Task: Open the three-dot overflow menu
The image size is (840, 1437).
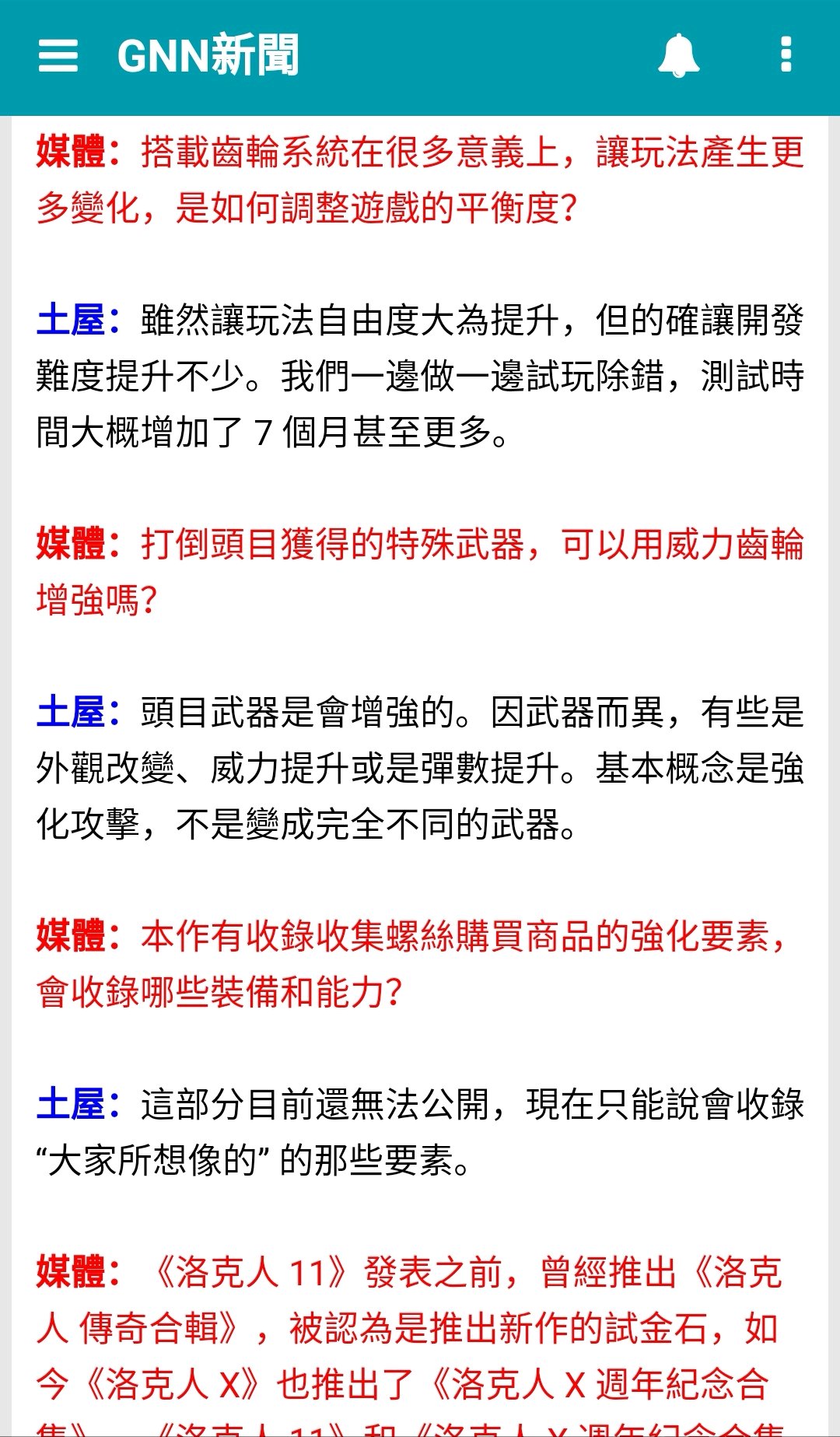Action: pos(786,55)
